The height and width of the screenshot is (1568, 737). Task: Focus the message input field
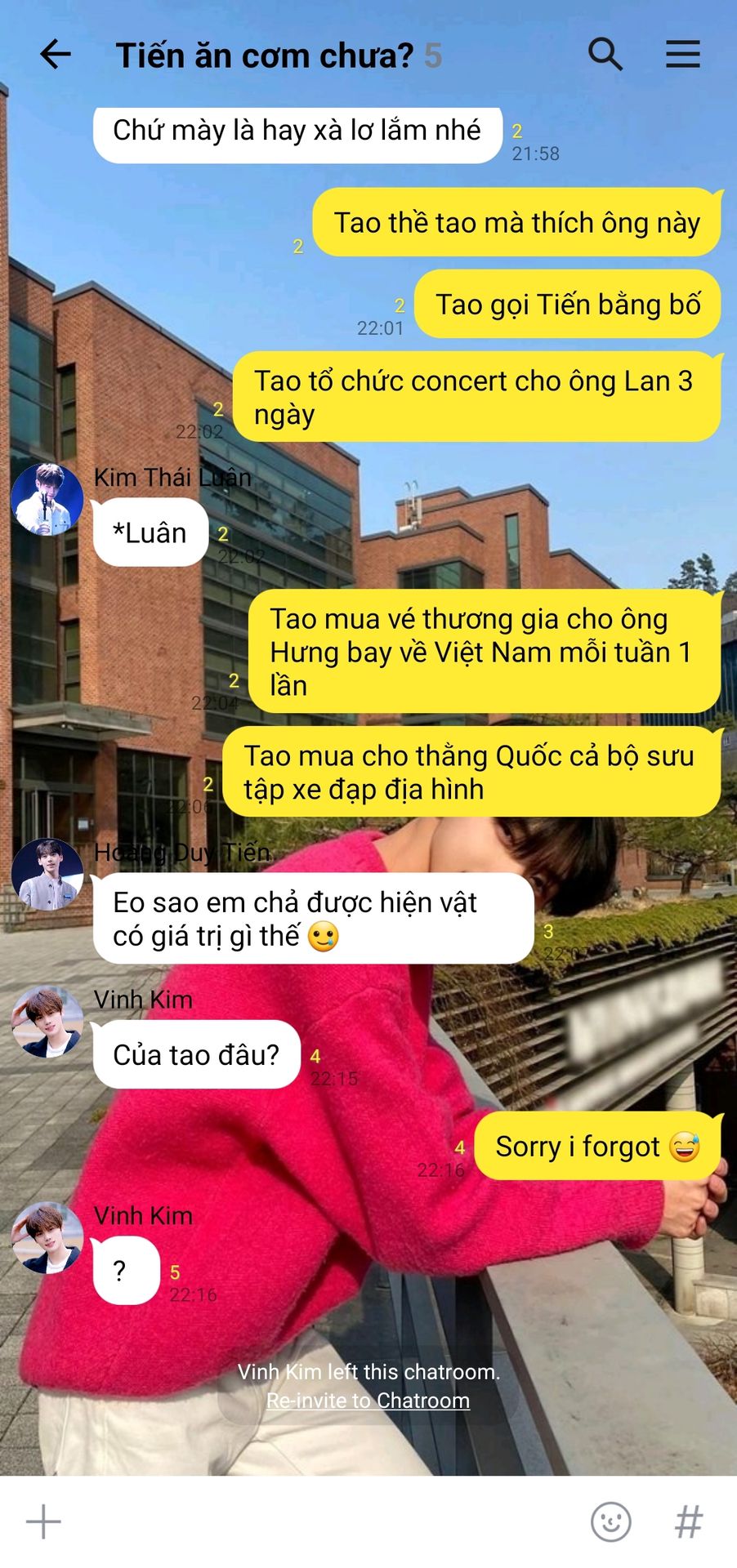tap(319, 1521)
